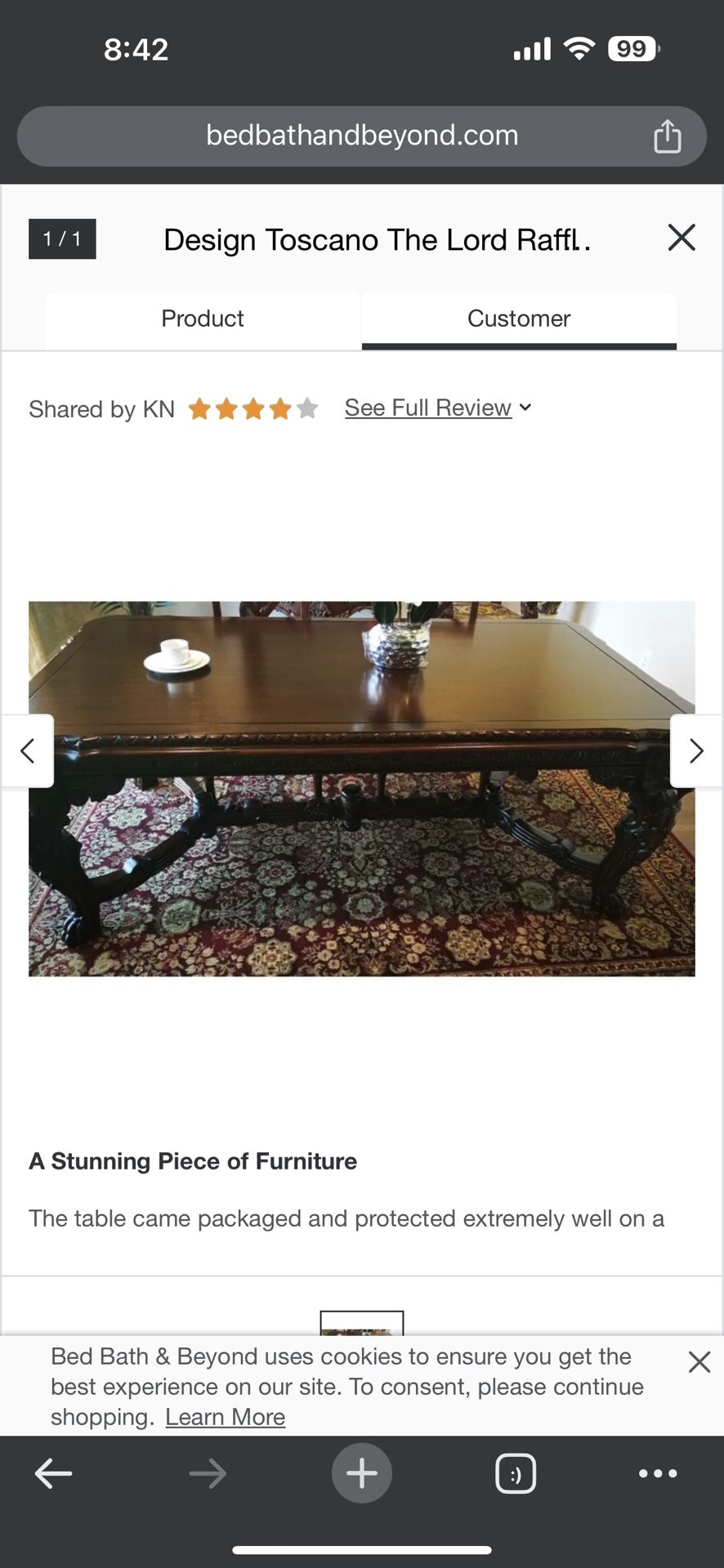Switch to the Customer tab
This screenshot has height=1568, width=724.
point(518,318)
